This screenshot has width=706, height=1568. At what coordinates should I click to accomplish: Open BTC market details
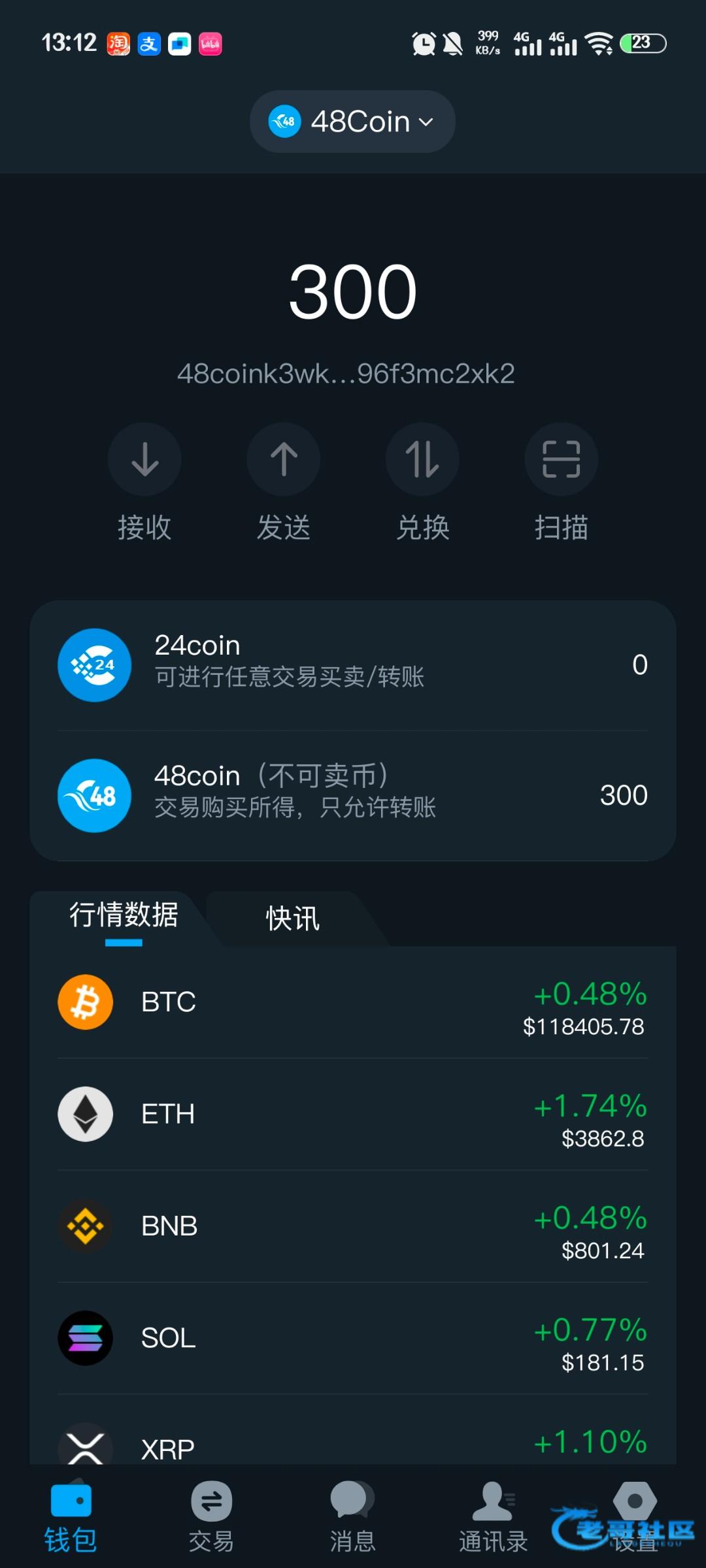pyautogui.click(x=353, y=1002)
